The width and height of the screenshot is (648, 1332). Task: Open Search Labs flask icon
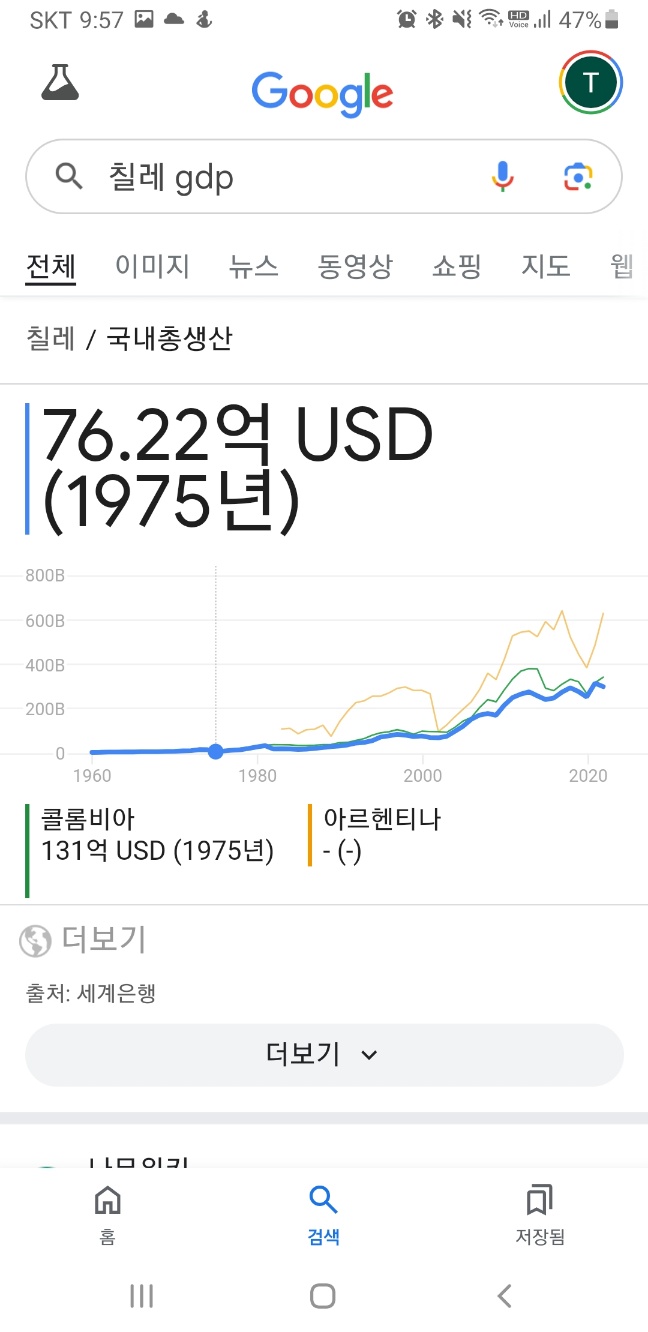pyautogui.click(x=60, y=82)
